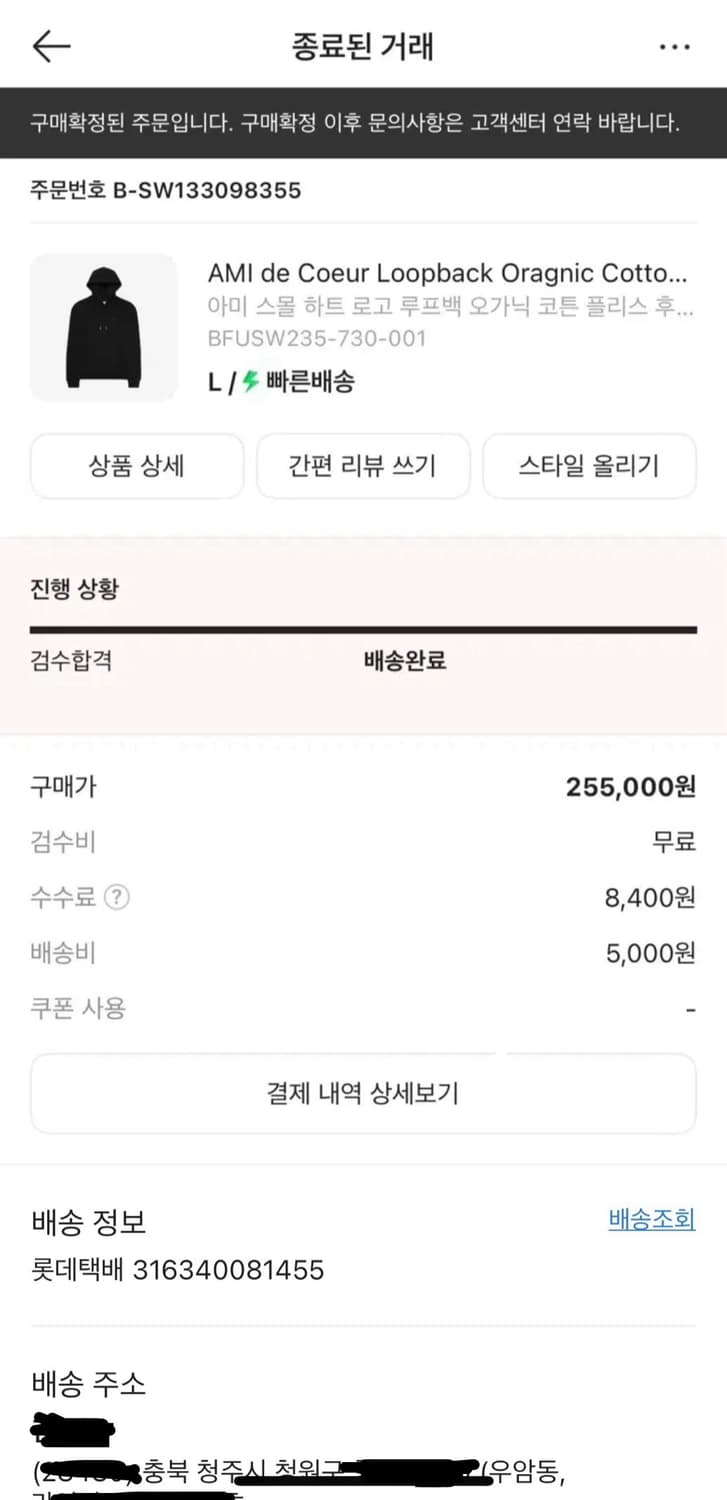Open 배송조회 shipment tracking link
Image resolution: width=727 pixels, height=1500 pixels.
click(x=651, y=1219)
